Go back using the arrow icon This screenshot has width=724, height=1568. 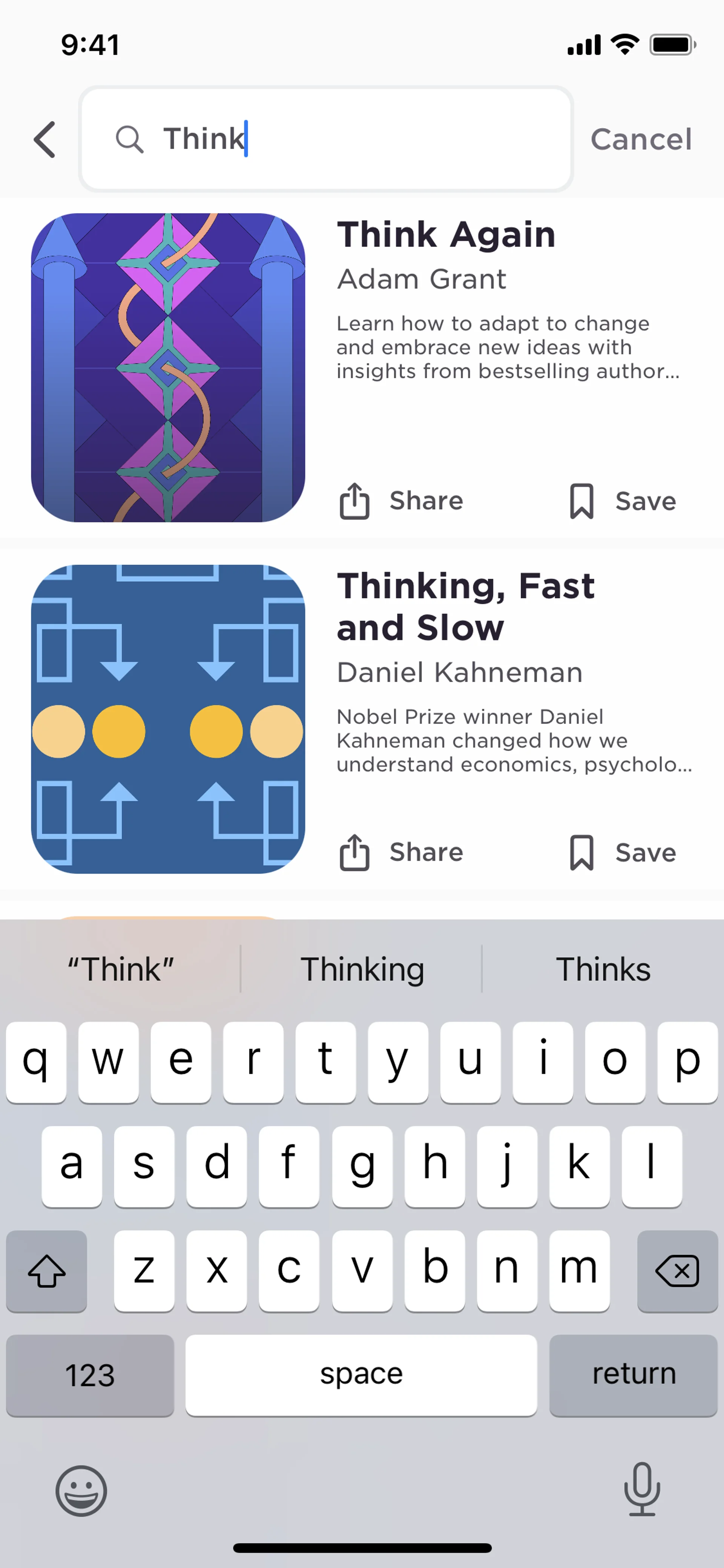click(x=44, y=140)
